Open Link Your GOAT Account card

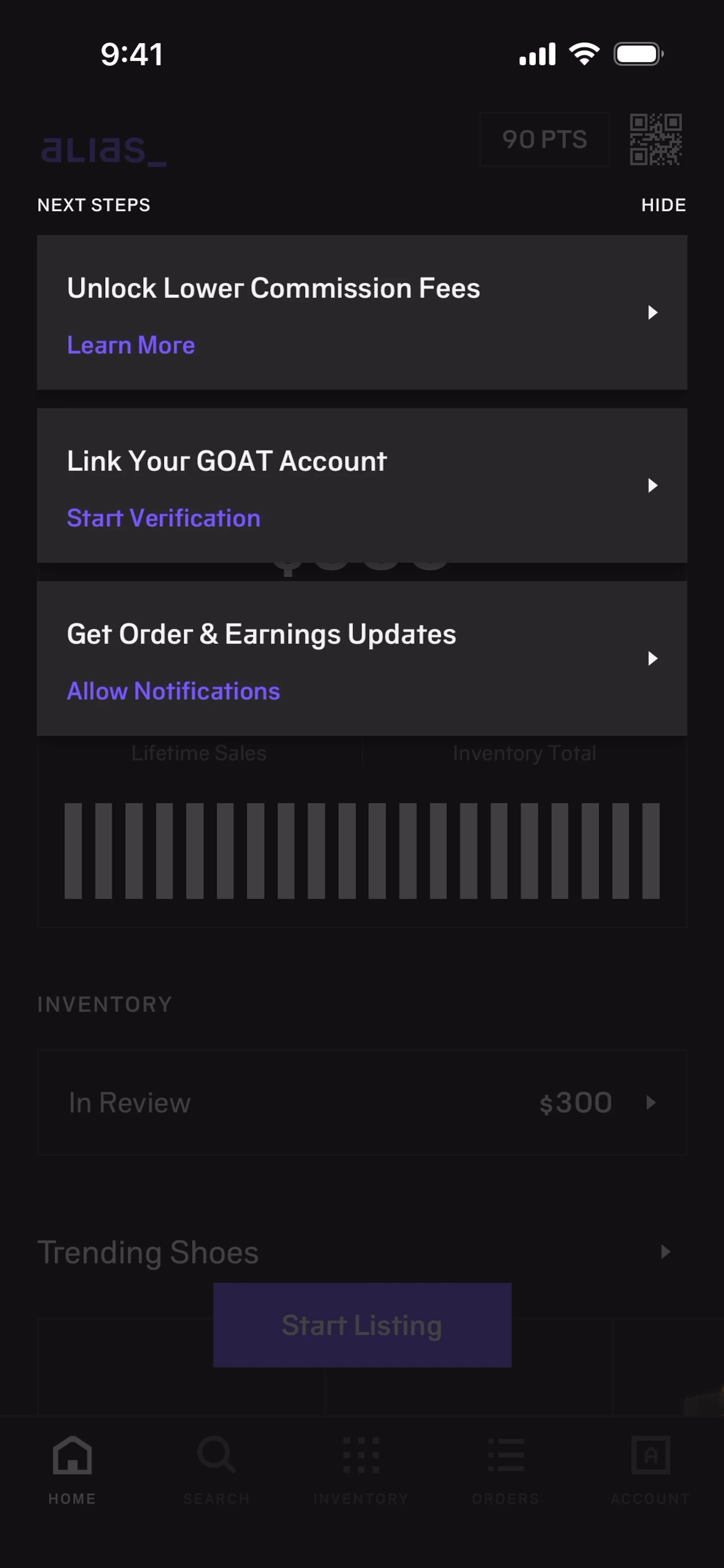[x=362, y=485]
